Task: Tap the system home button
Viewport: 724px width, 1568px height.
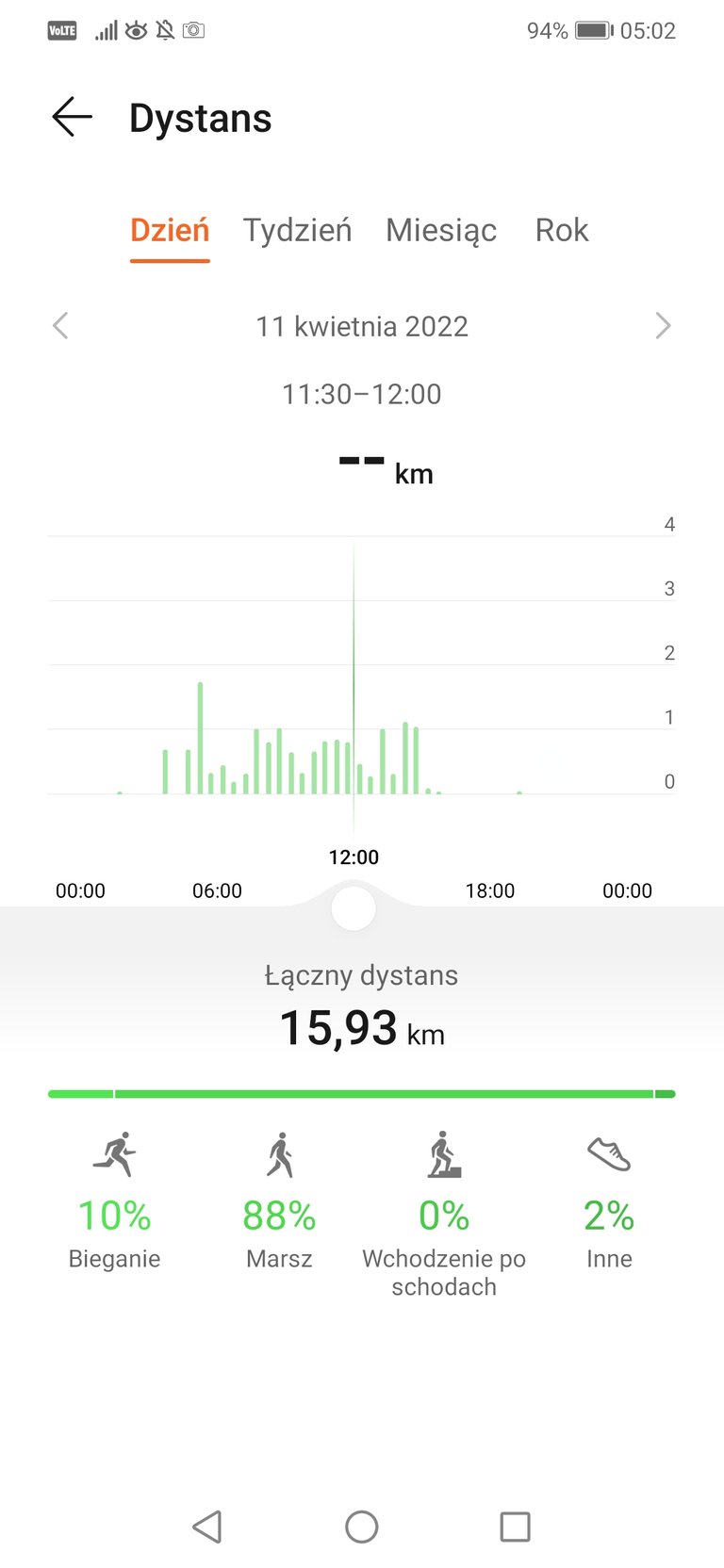Action: [361, 1527]
